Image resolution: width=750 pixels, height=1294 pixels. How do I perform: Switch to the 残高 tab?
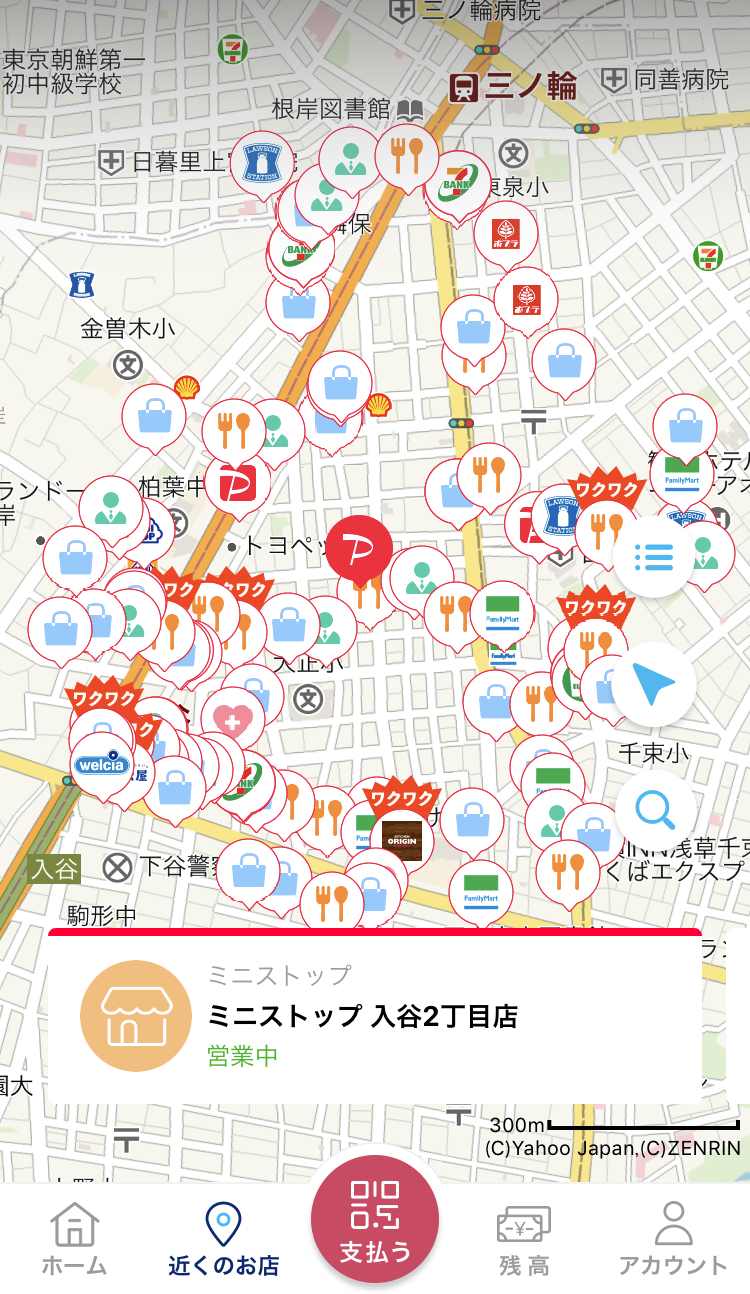(x=524, y=1240)
